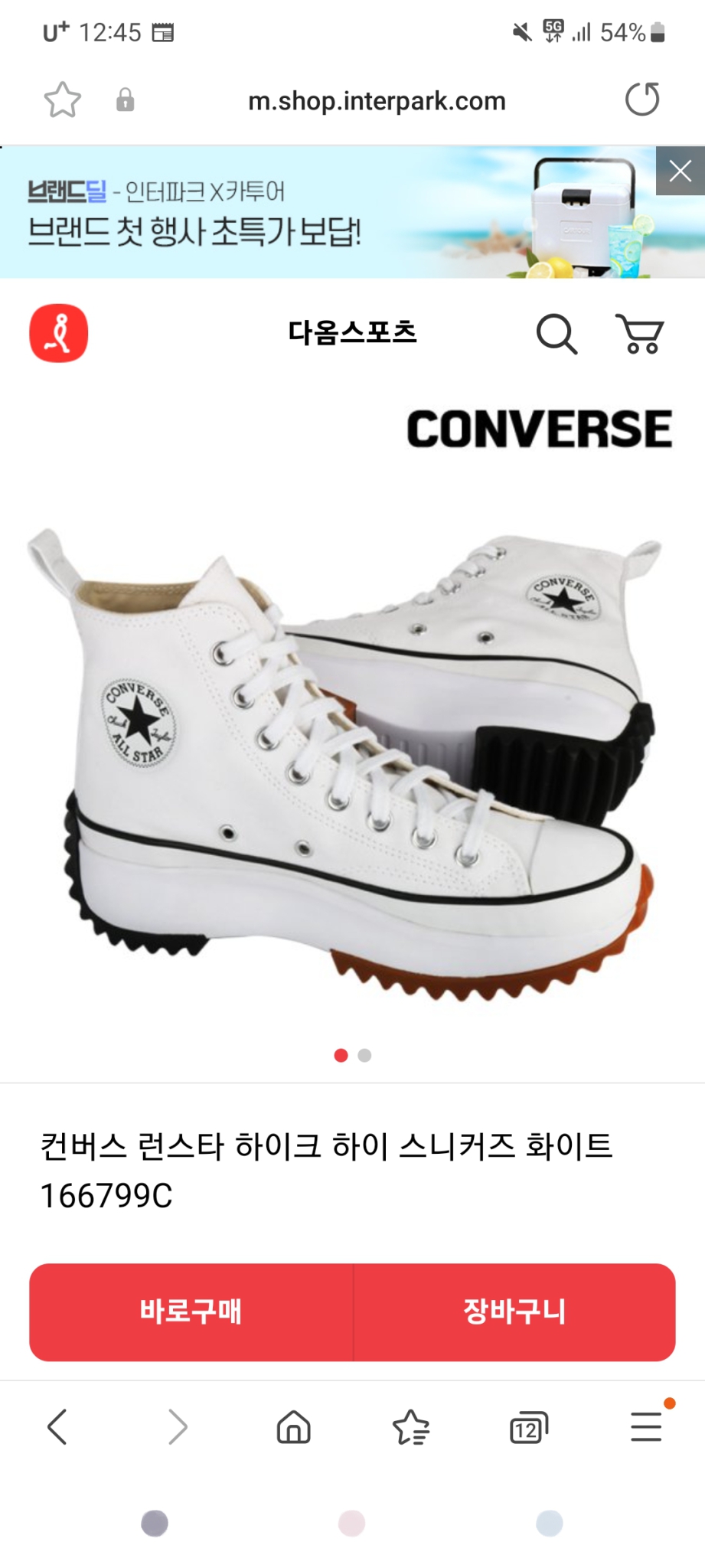Open the browser menu
The image size is (705, 1568).
click(x=646, y=1427)
